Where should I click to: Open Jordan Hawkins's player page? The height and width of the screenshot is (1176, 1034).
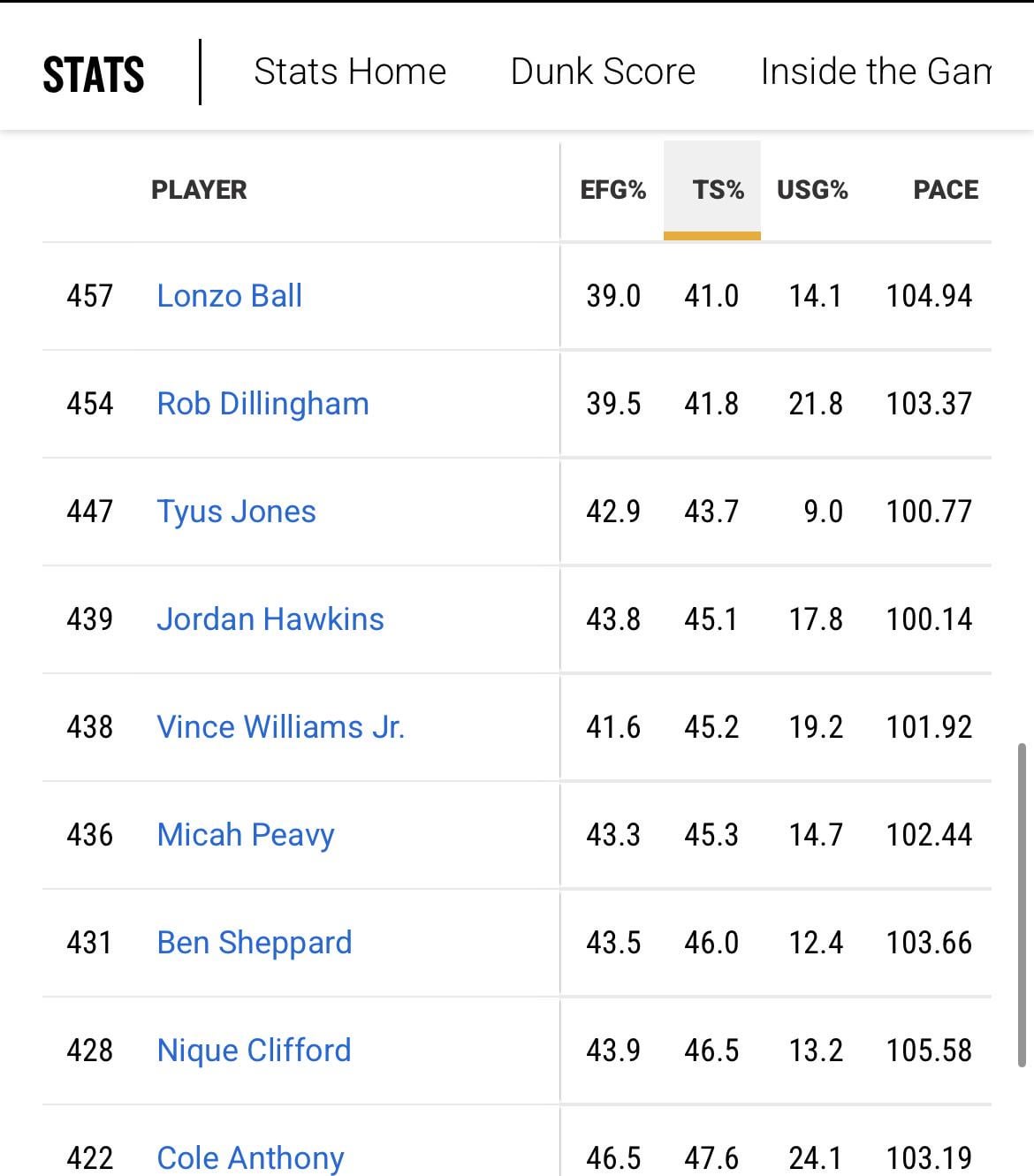click(270, 618)
